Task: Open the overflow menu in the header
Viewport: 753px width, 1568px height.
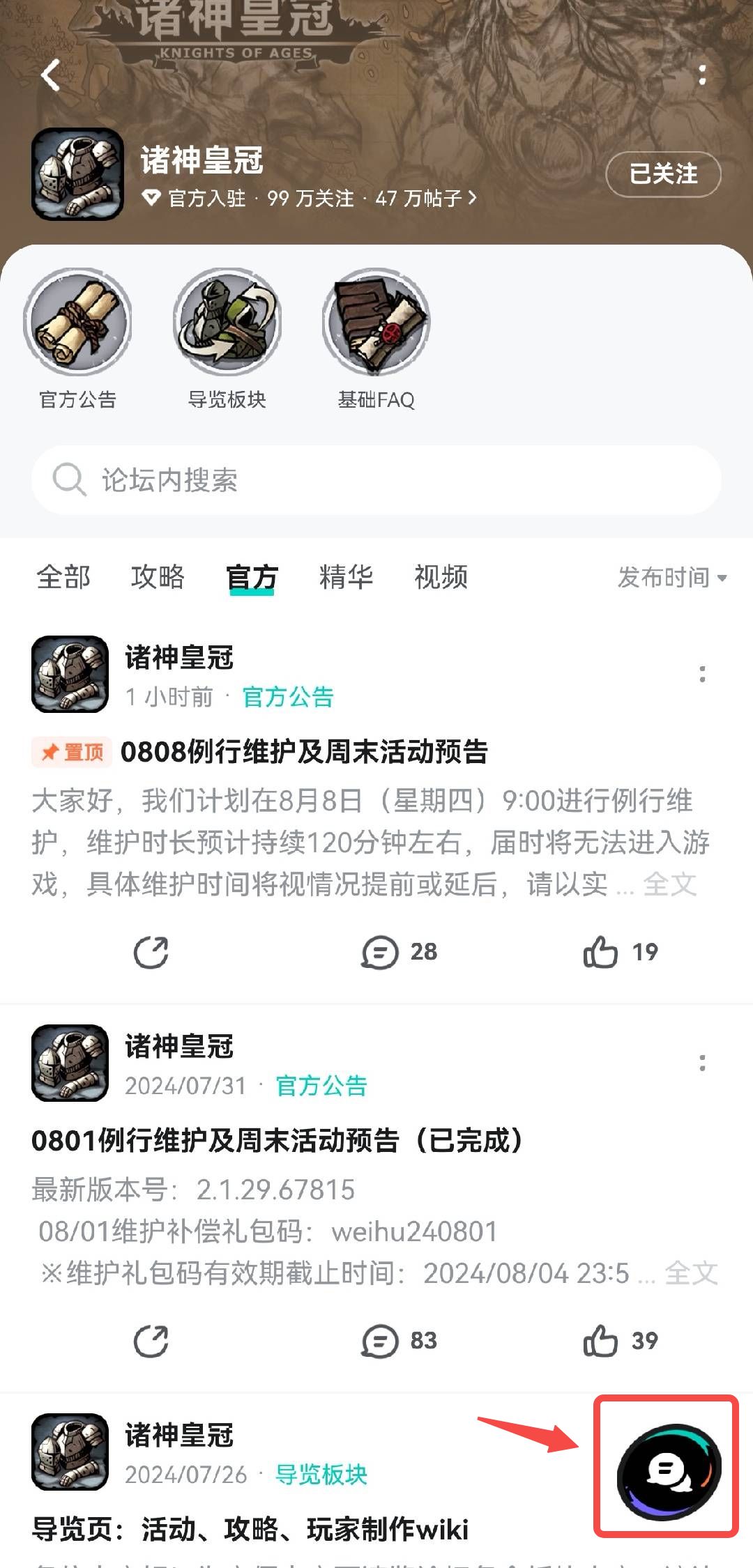Action: coord(702,75)
